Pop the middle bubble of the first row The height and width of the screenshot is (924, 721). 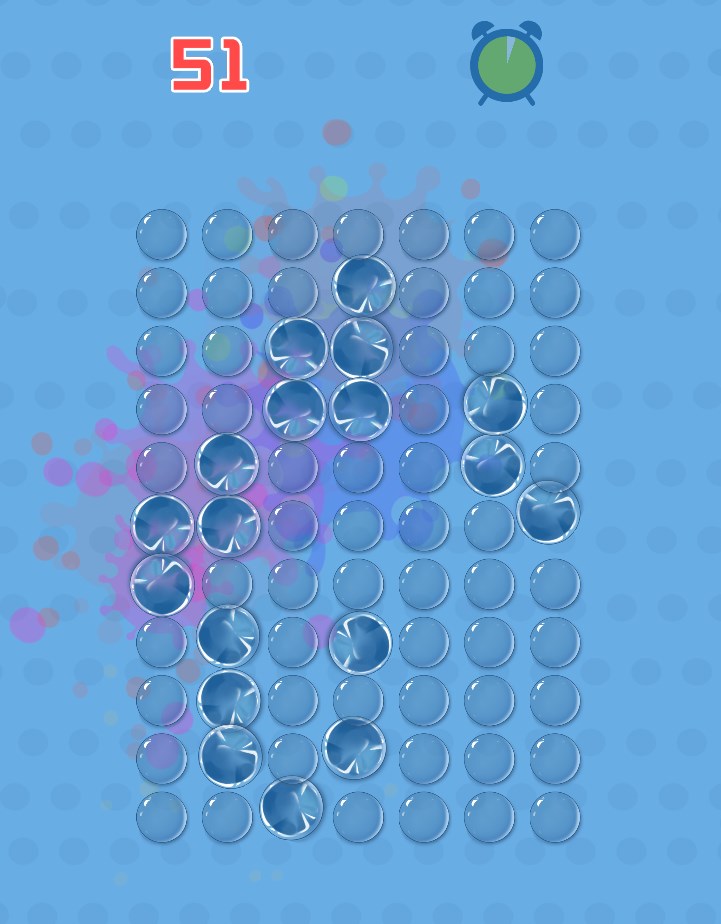358,235
